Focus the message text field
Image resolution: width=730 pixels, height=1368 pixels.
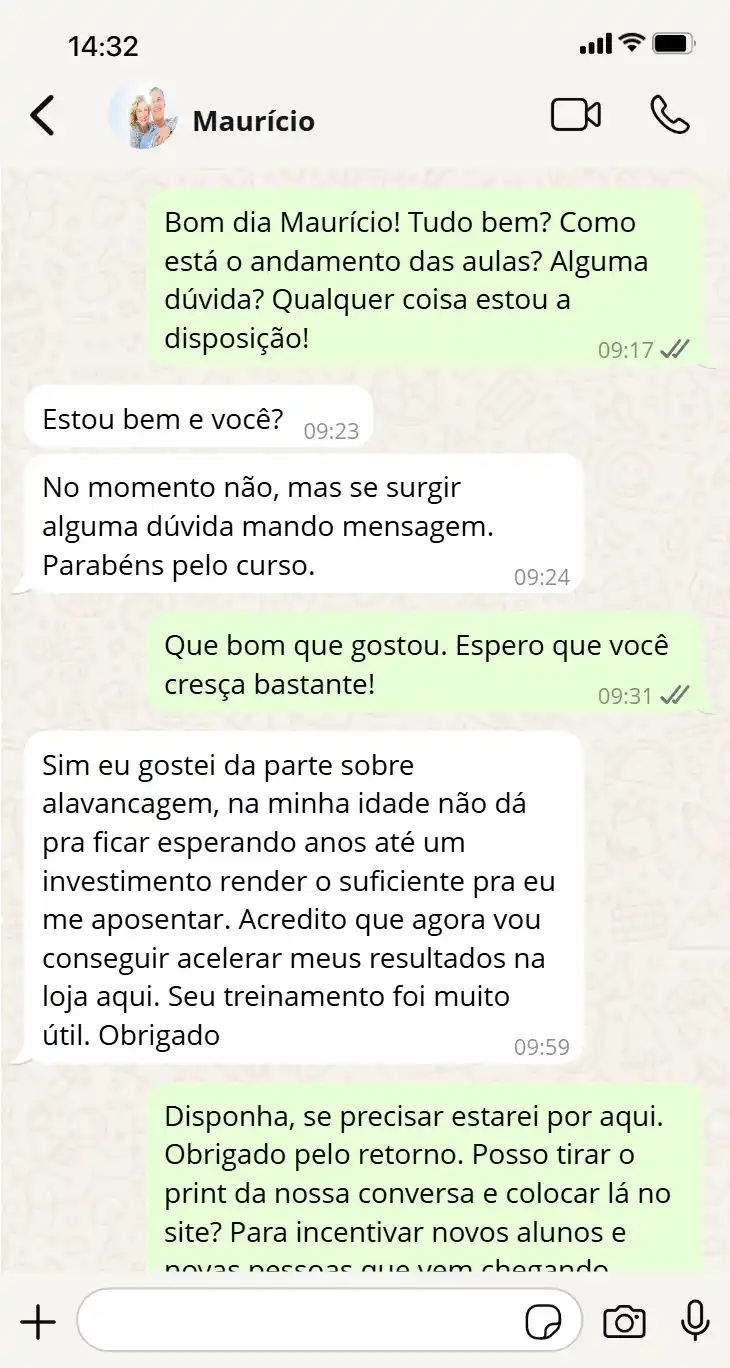point(300,1322)
